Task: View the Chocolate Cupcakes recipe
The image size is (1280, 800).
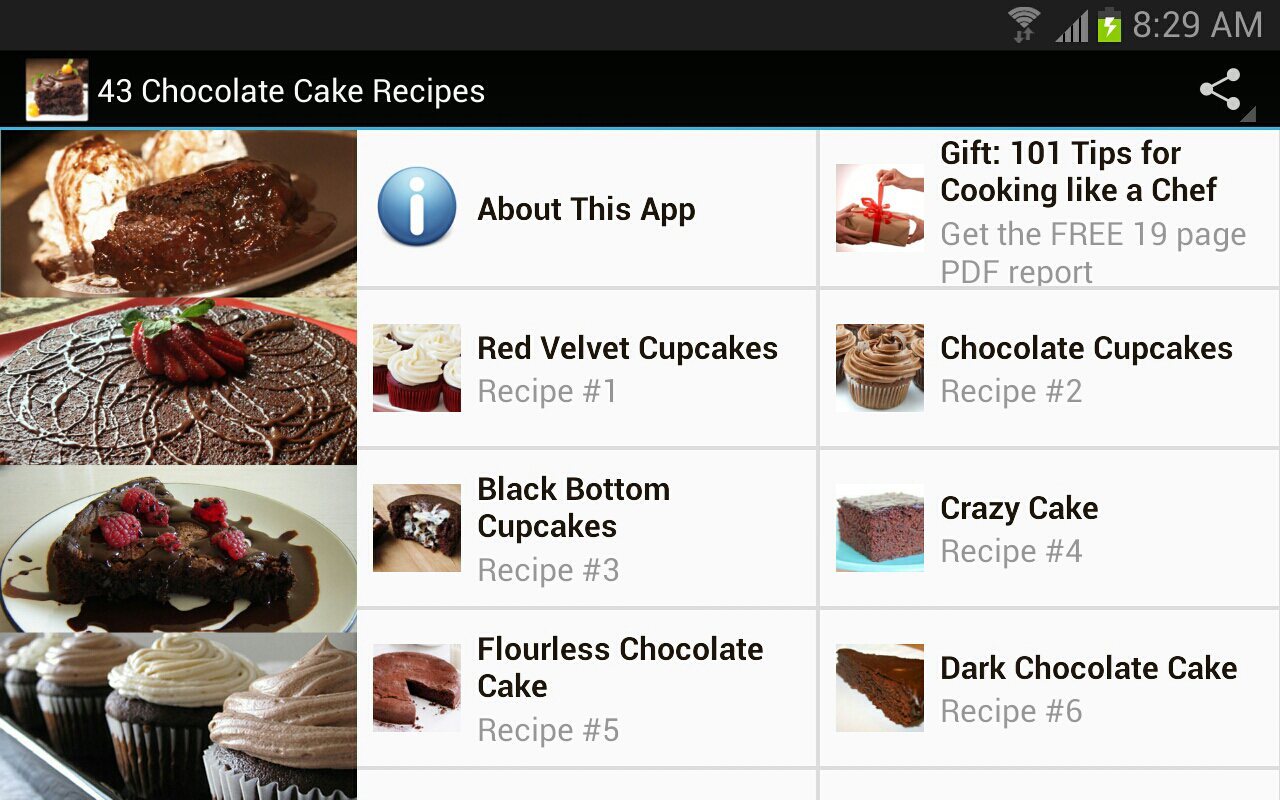Action: (x=1048, y=368)
